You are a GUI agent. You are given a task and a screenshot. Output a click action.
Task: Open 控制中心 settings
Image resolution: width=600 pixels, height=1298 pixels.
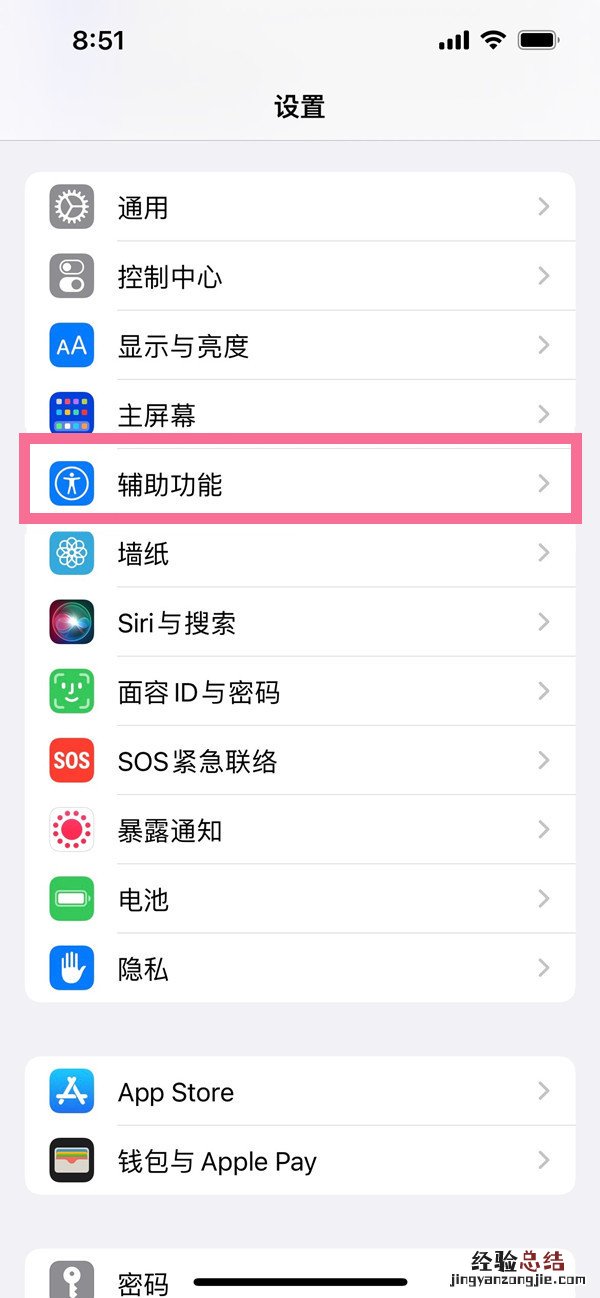pyautogui.click(x=300, y=276)
